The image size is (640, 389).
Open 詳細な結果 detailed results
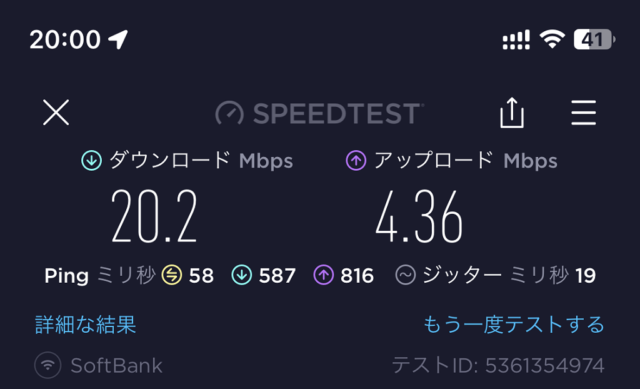coord(86,325)
